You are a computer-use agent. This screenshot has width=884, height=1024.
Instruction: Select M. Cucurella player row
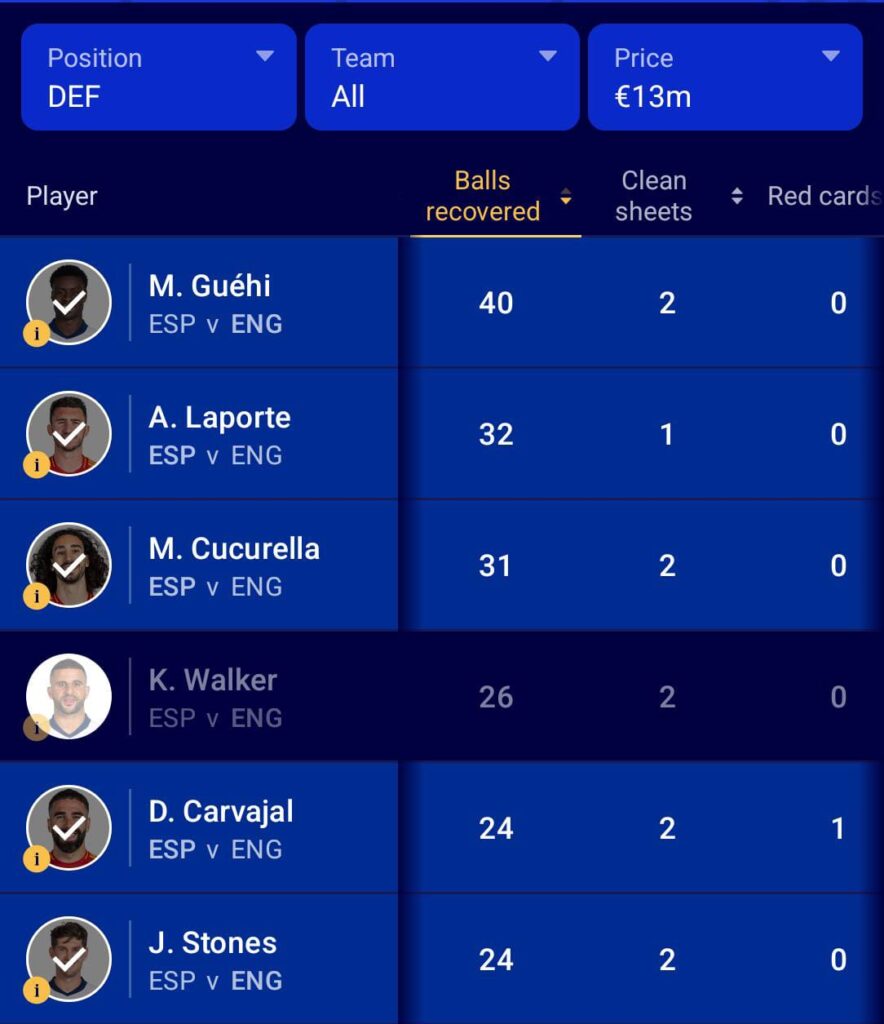coord(233,566)
